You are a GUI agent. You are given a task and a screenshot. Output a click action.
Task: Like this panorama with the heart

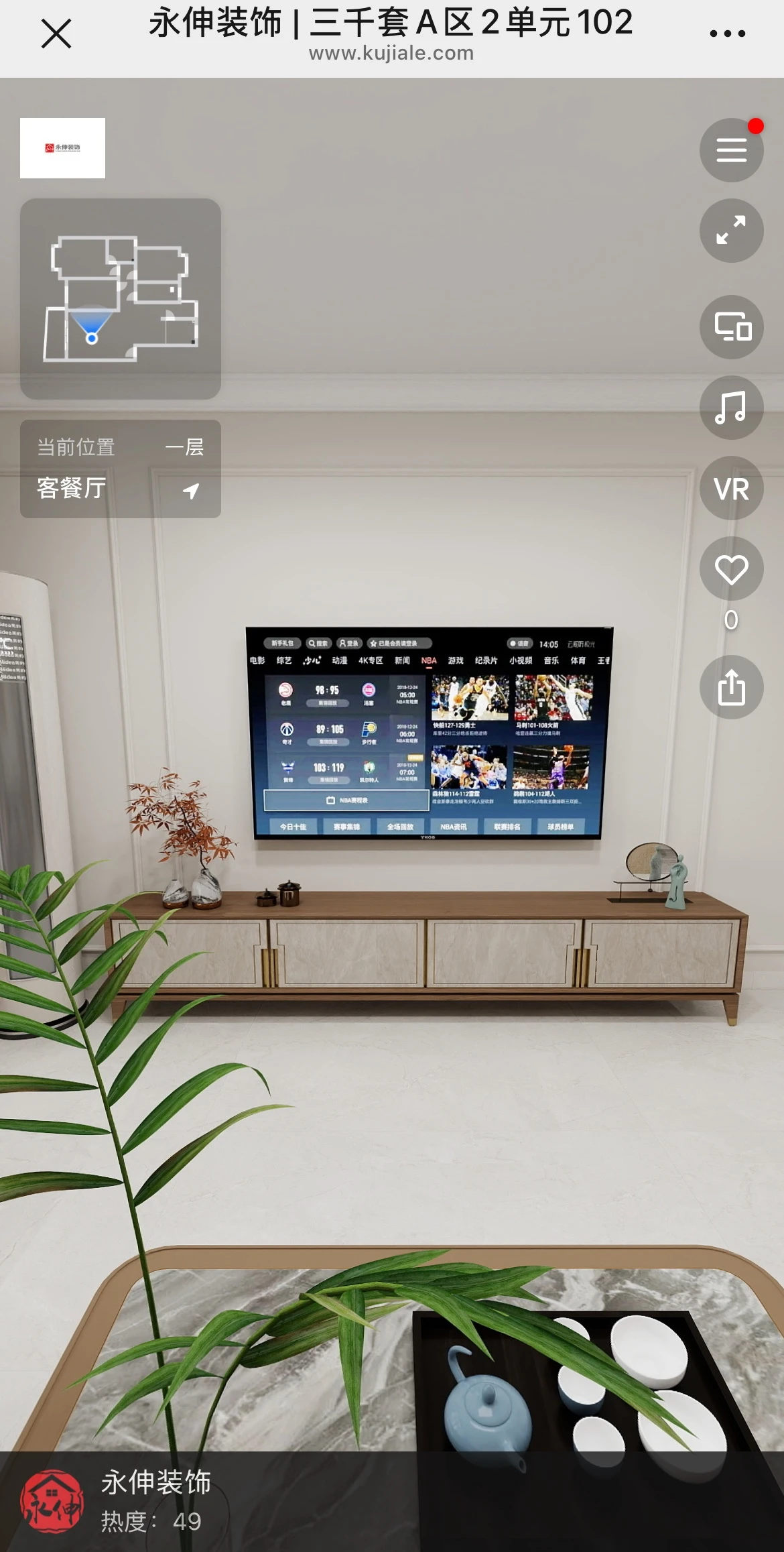[731, 570]
